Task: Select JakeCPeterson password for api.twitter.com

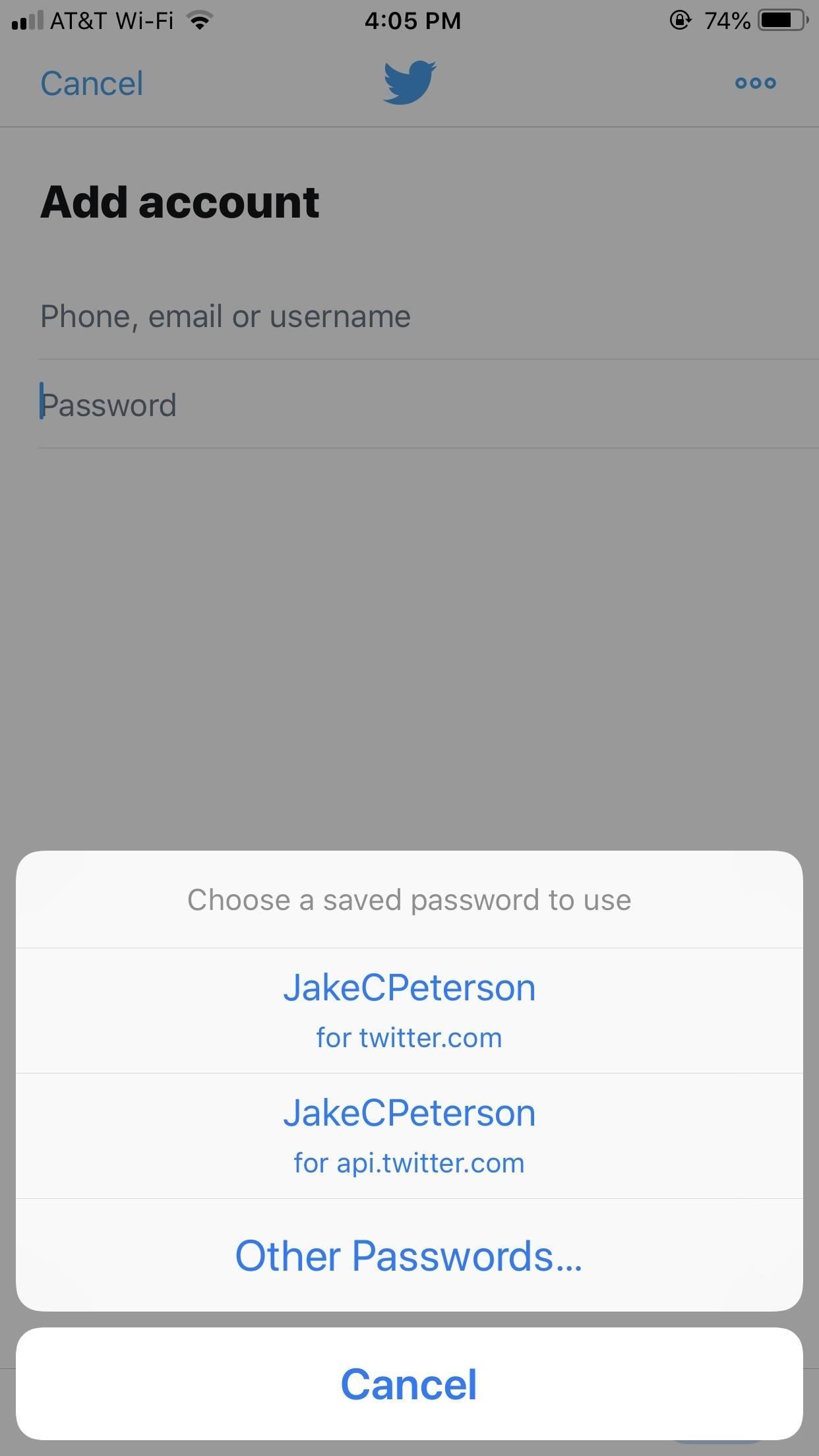Action: click(409, 1136)
